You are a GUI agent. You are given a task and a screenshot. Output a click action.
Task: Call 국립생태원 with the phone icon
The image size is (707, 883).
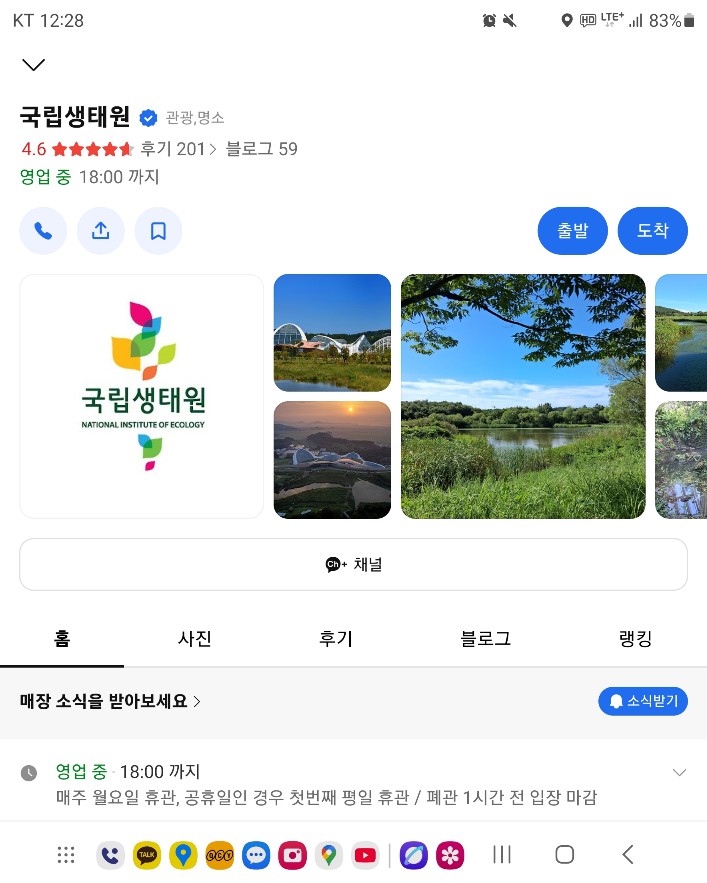tap(43, 231)
